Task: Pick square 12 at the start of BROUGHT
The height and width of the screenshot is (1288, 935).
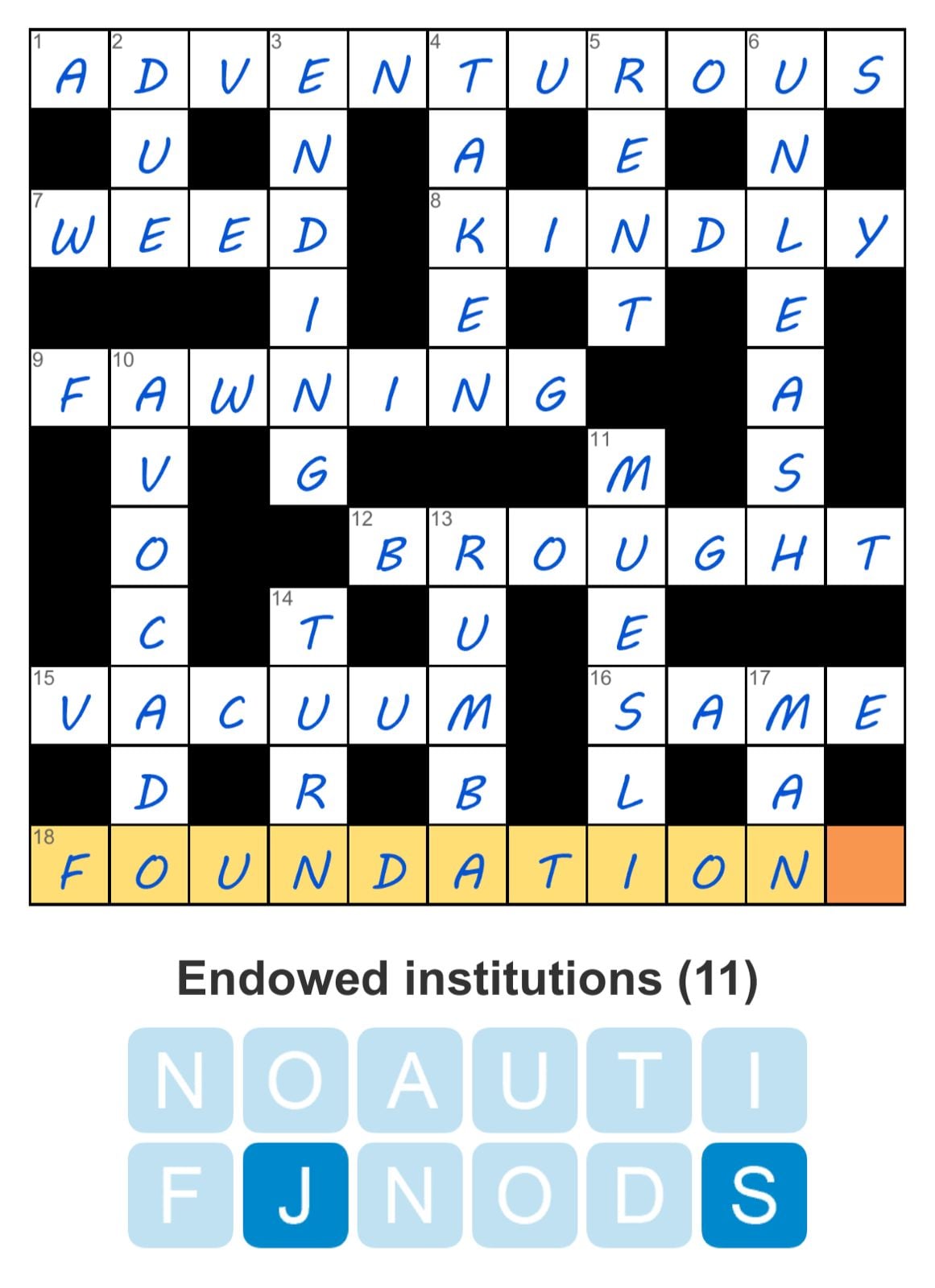Action: (x=388, y=547)
